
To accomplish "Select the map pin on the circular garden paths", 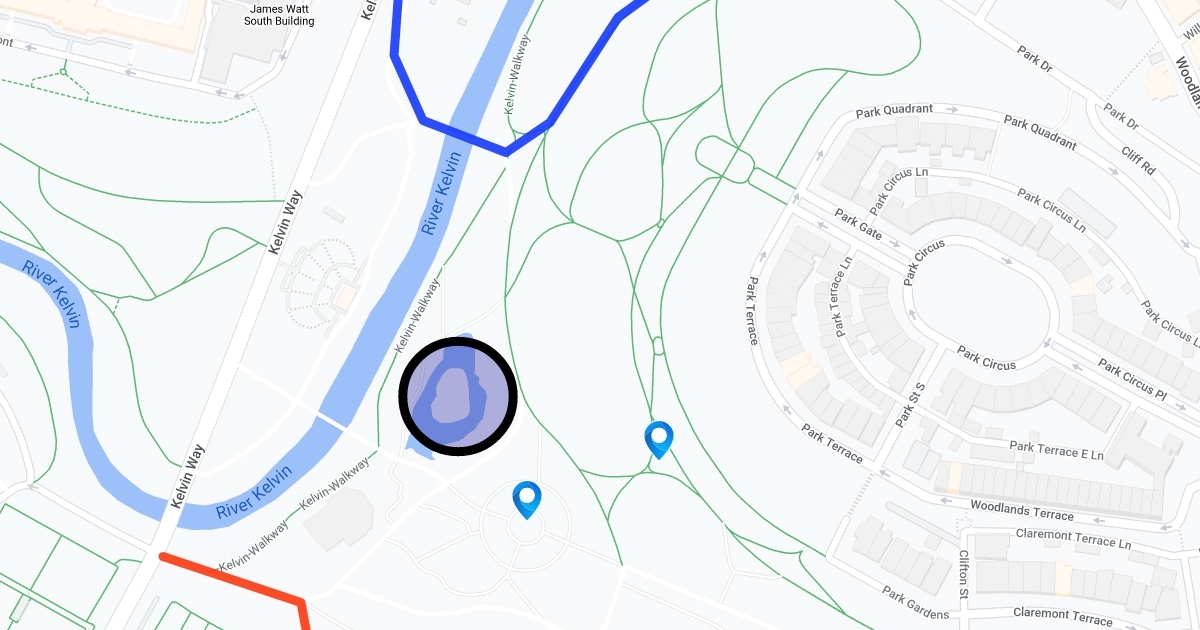I will [x=526, y=498].
